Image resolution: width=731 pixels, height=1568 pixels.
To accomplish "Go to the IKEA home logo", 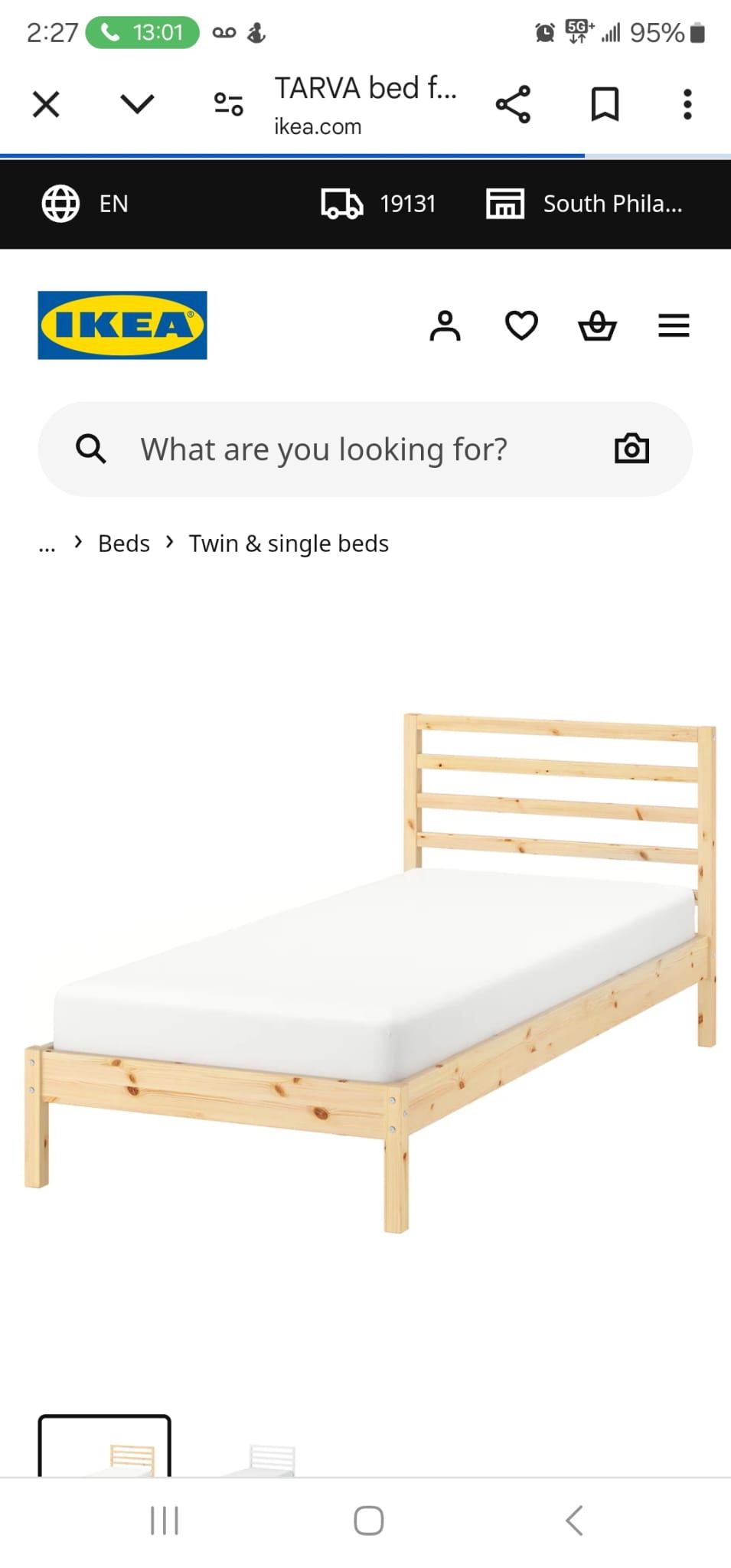I will tap(122, 325).
